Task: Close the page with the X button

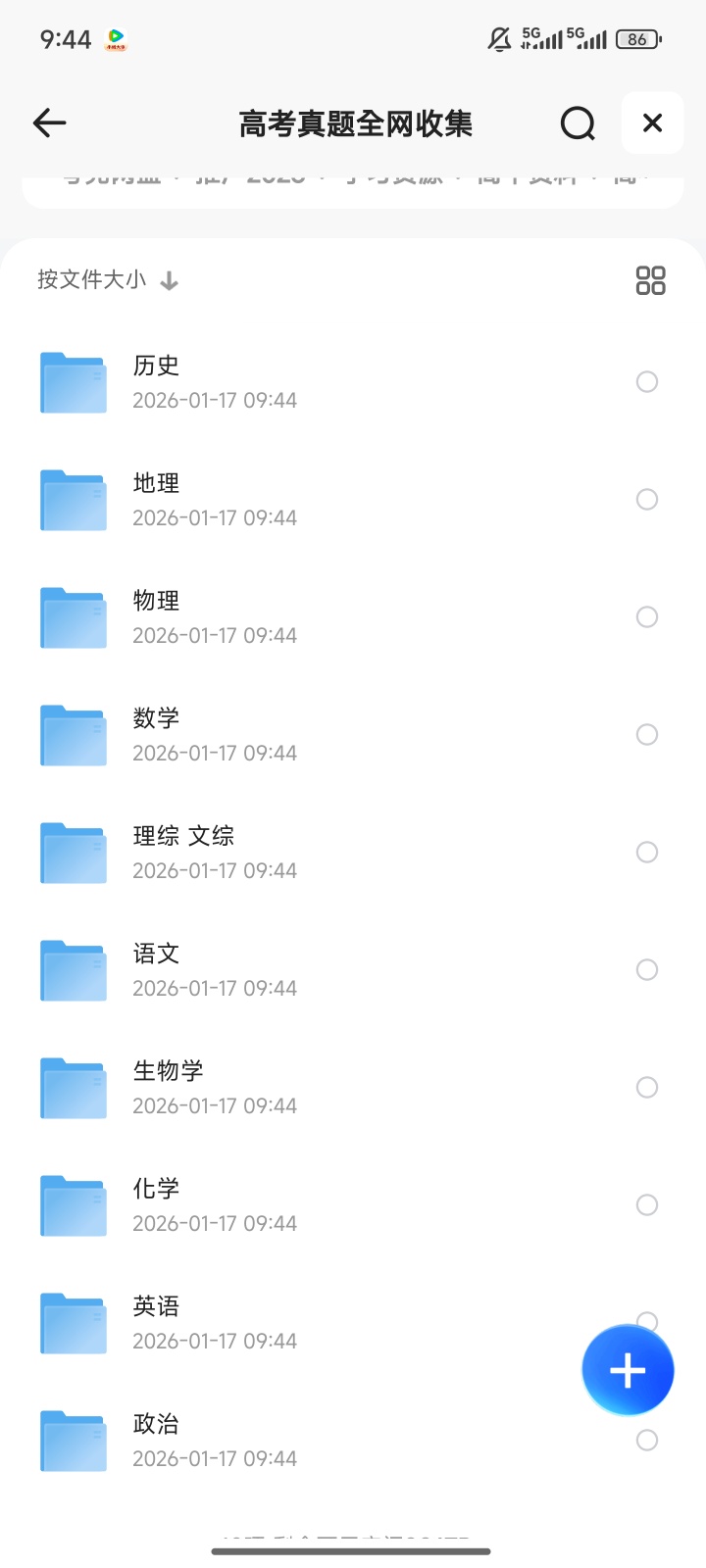Action: tap(652, 123)
